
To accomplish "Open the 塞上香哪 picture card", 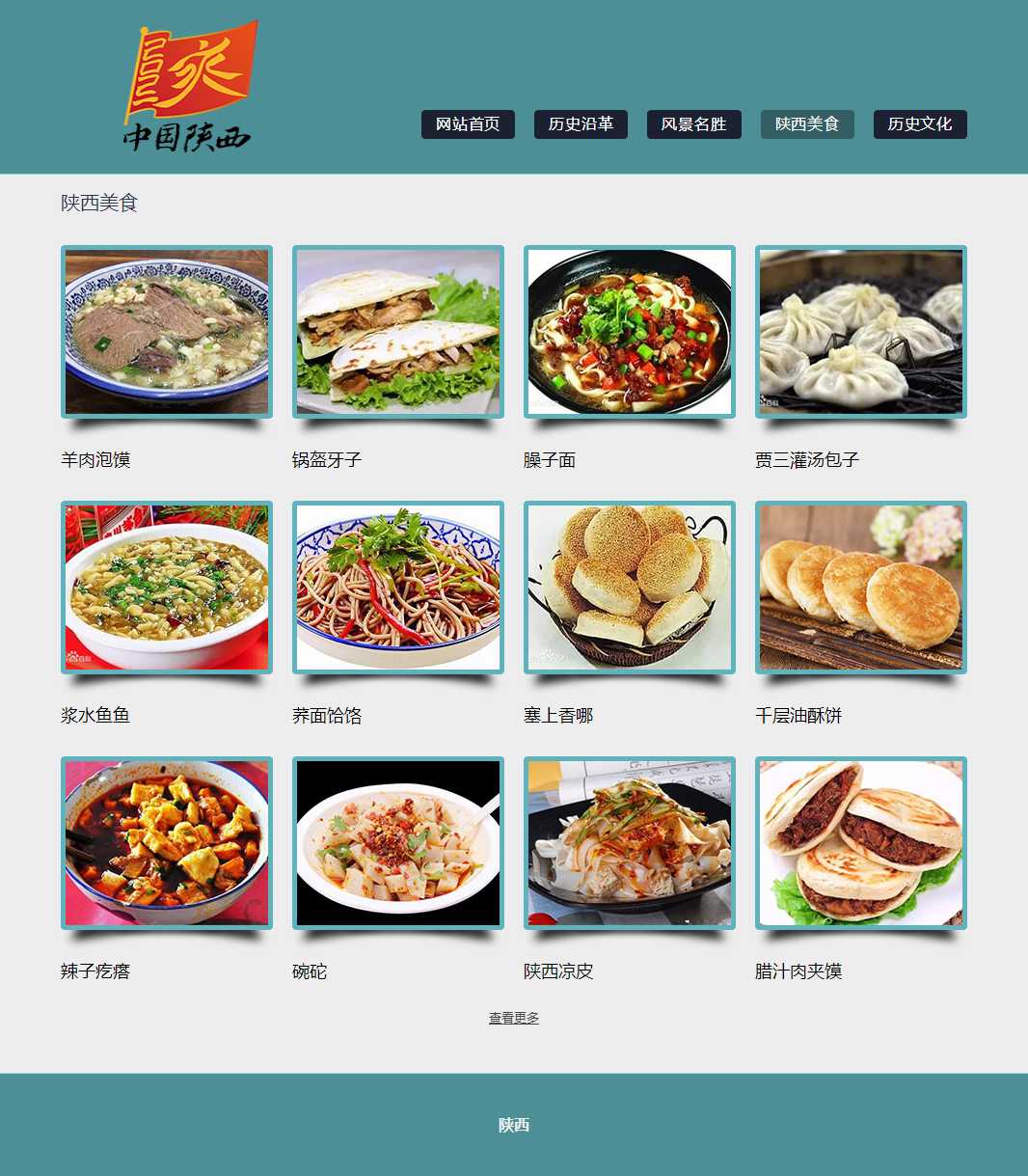I will tap(630, 588).
